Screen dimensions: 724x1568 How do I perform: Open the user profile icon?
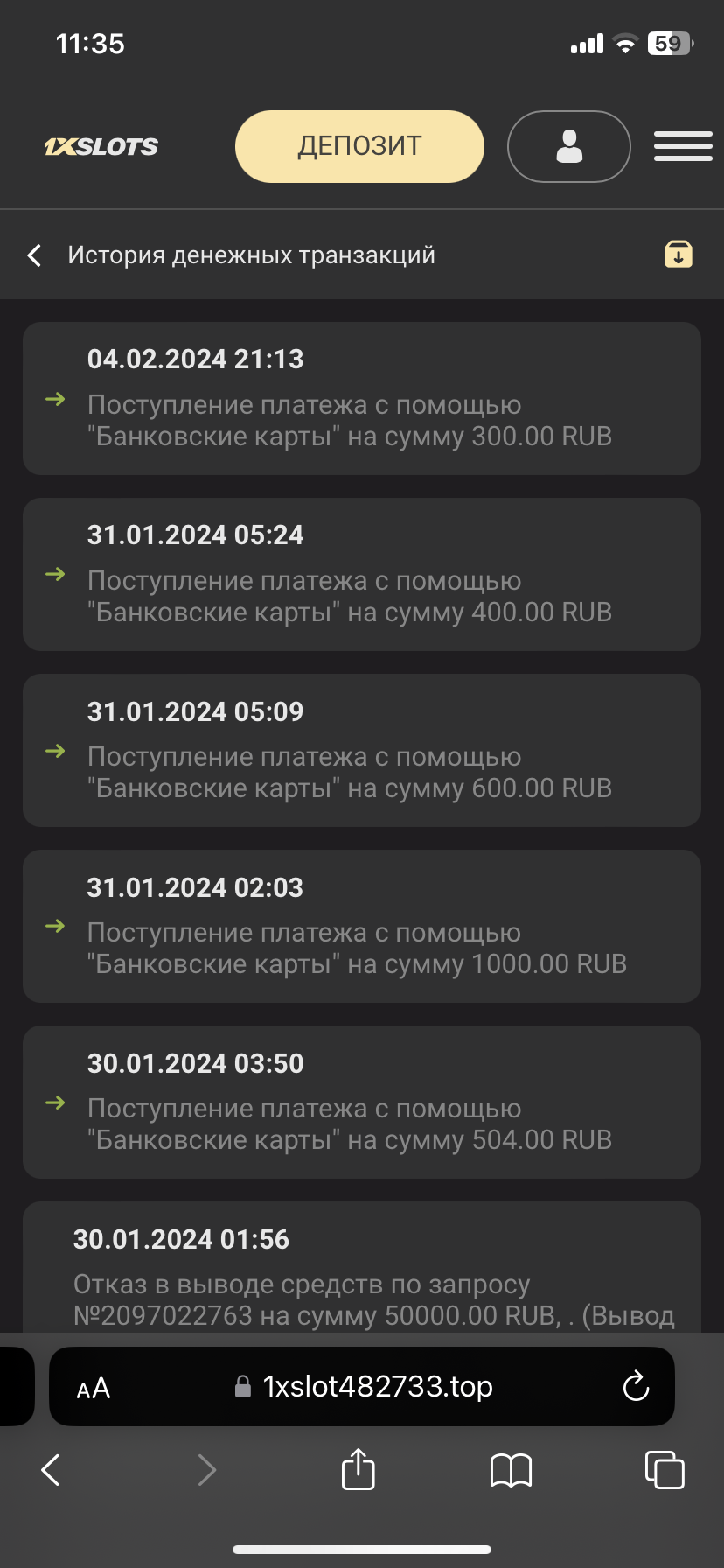click(x=568, y=146)
